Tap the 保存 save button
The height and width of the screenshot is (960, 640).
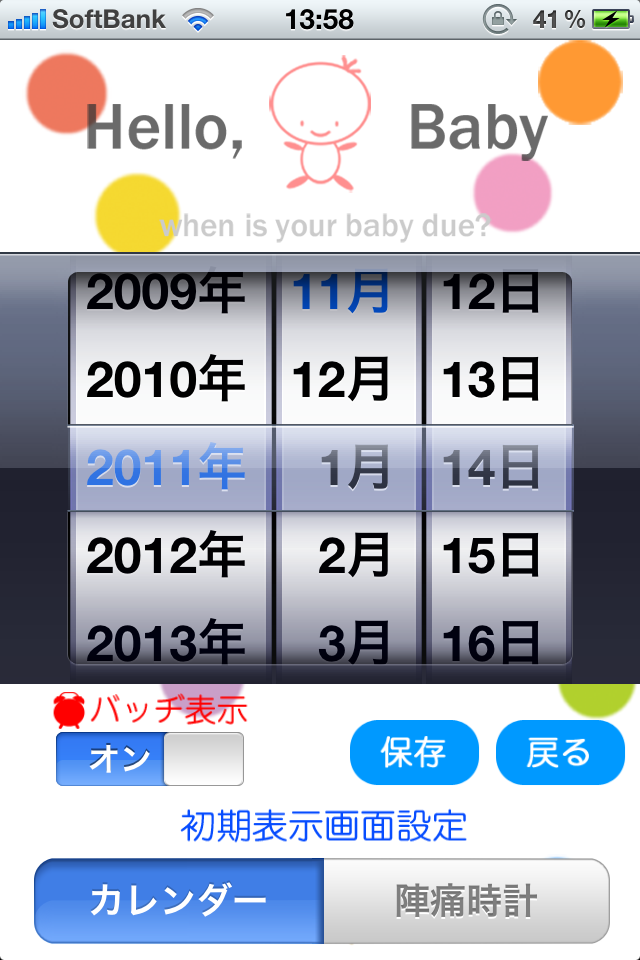[414, 752]
